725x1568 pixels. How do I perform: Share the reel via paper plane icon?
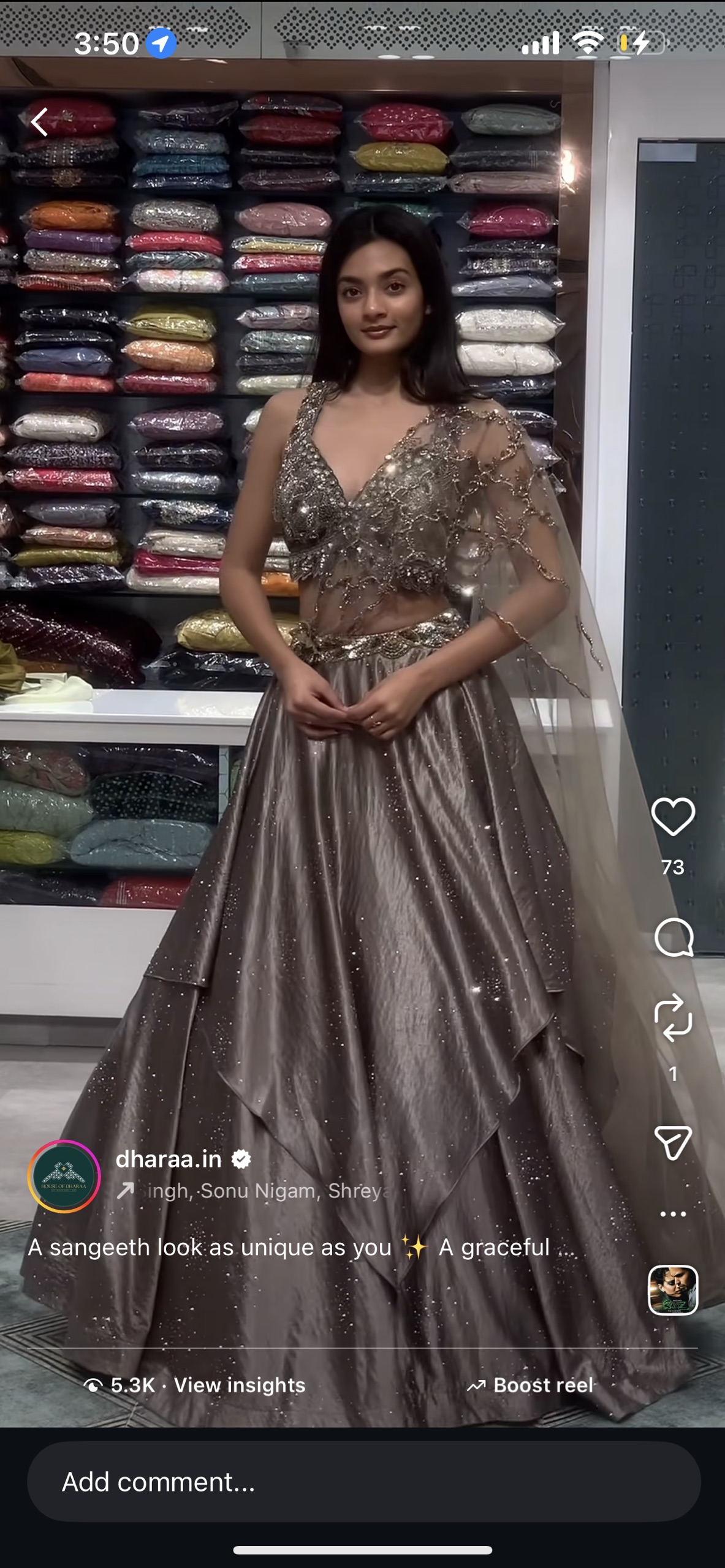[673, 1142]
